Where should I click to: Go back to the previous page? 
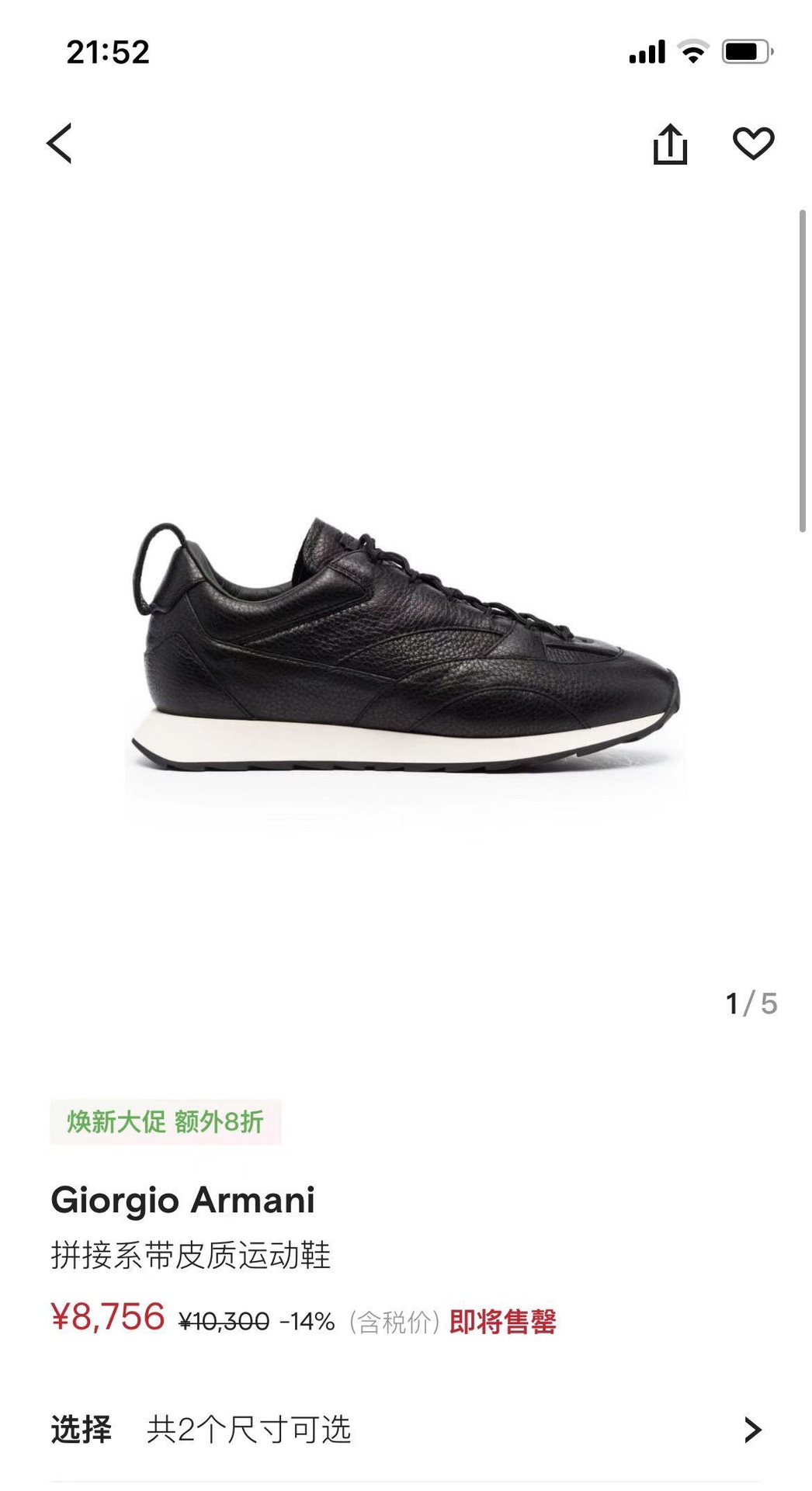click(60, 144)
